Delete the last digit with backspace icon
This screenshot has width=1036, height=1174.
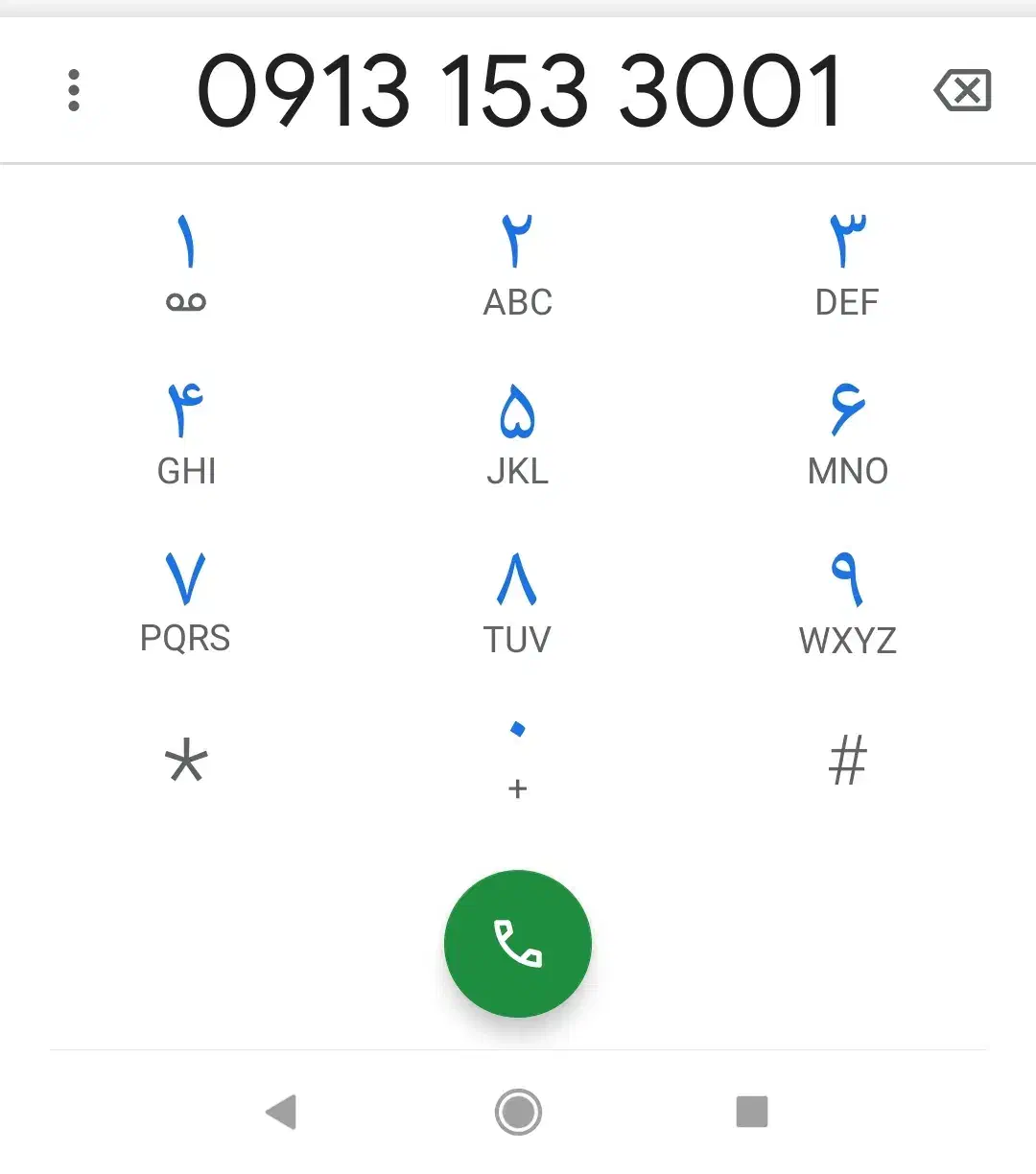pos(962,91)
